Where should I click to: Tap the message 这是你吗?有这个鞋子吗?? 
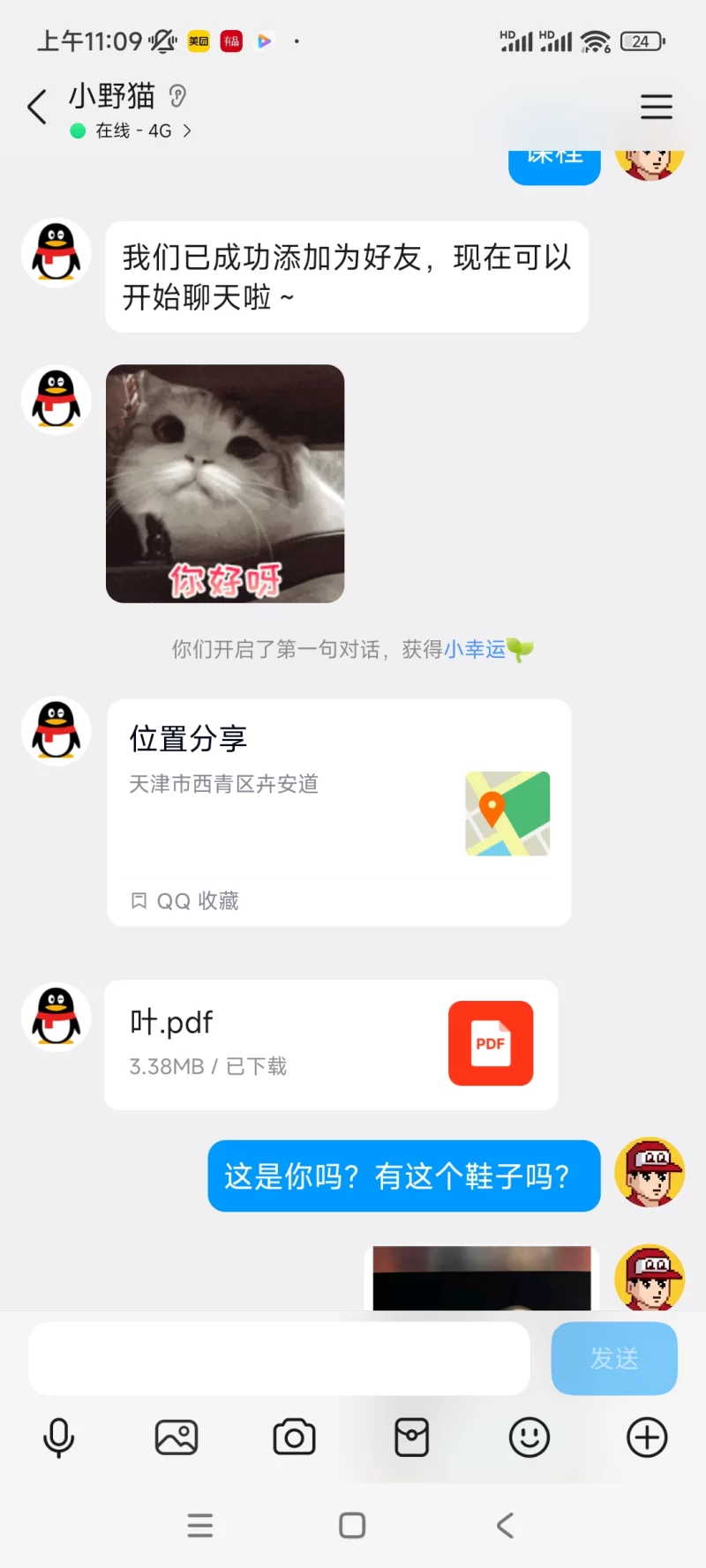click(403, 1176)
